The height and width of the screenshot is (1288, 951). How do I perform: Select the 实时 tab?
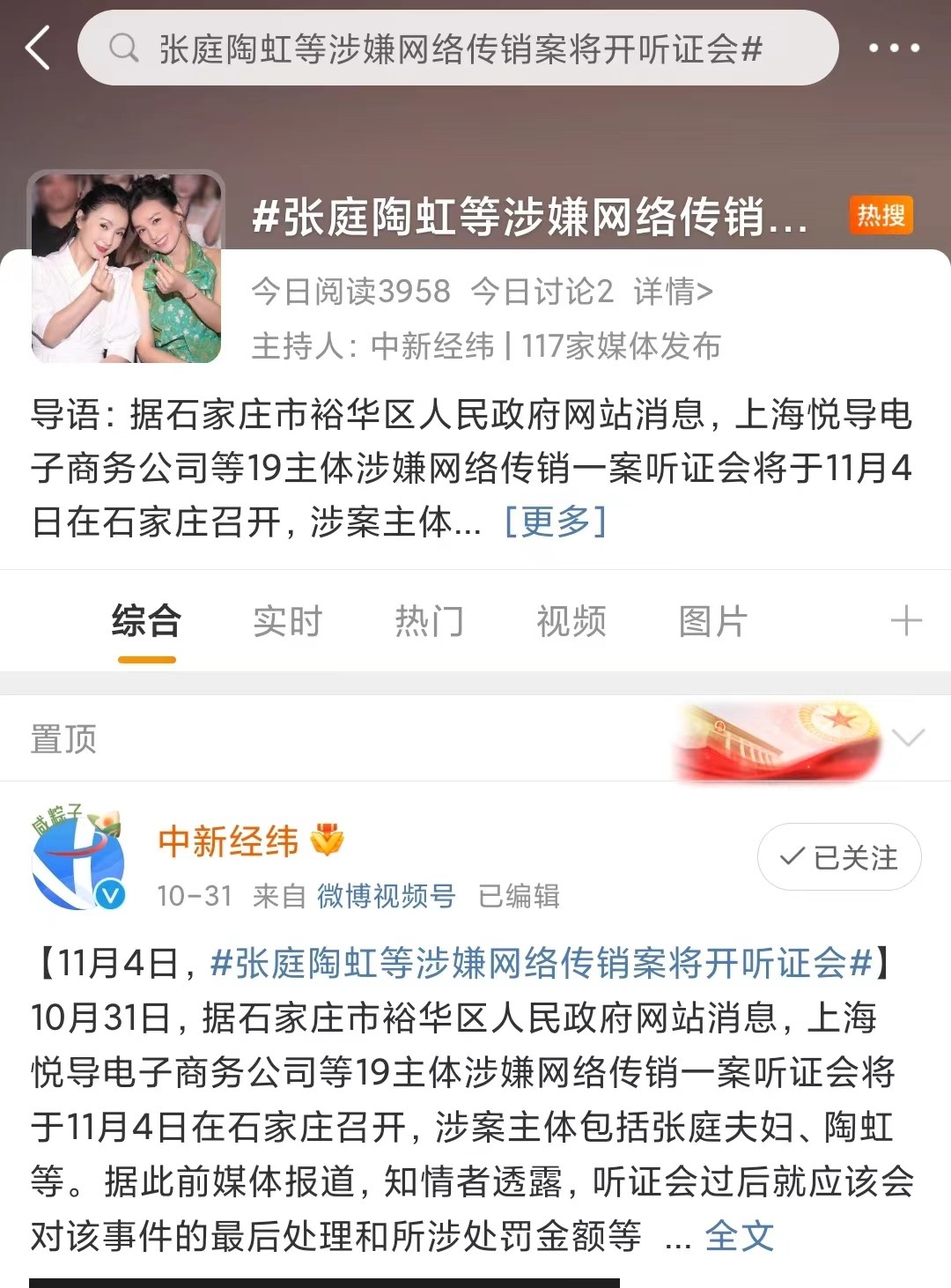287,621
